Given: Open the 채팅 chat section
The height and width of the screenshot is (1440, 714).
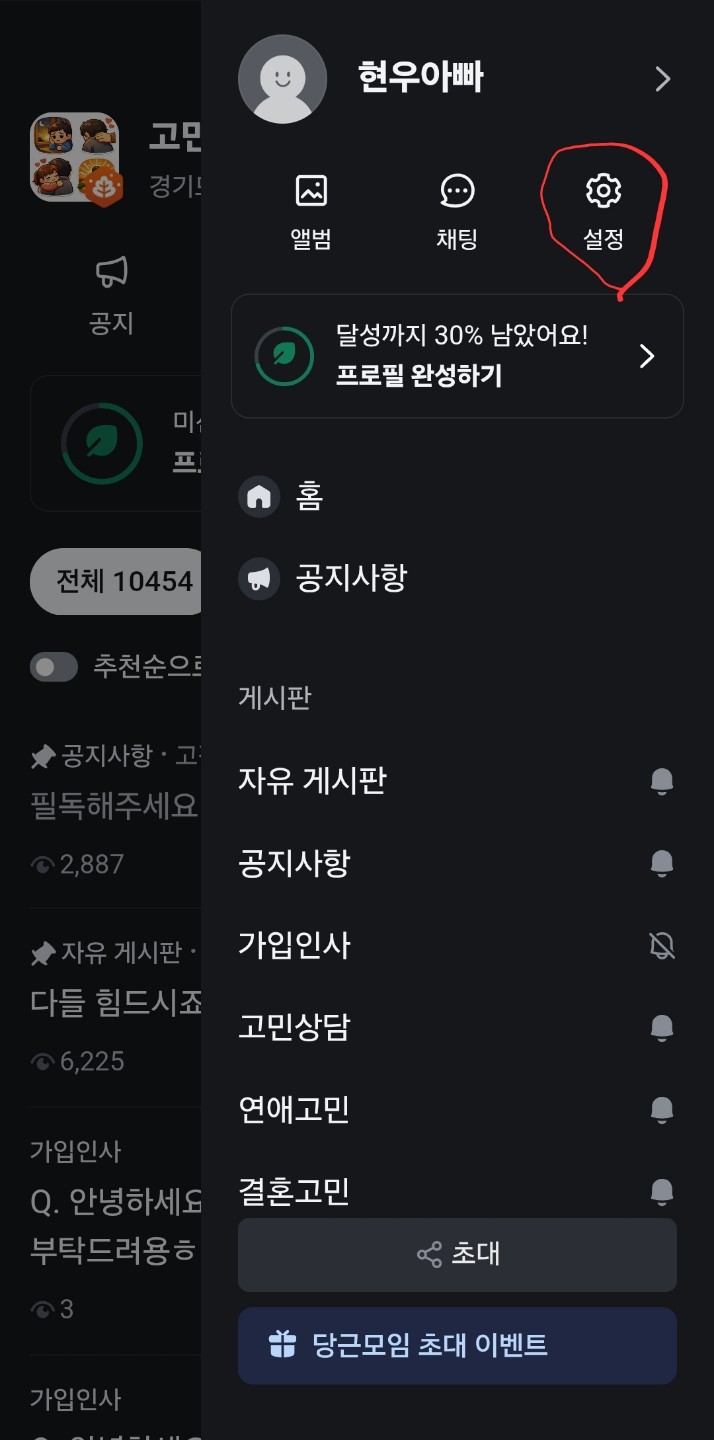Looking at the screenshot, I should (x=457, y=211).
